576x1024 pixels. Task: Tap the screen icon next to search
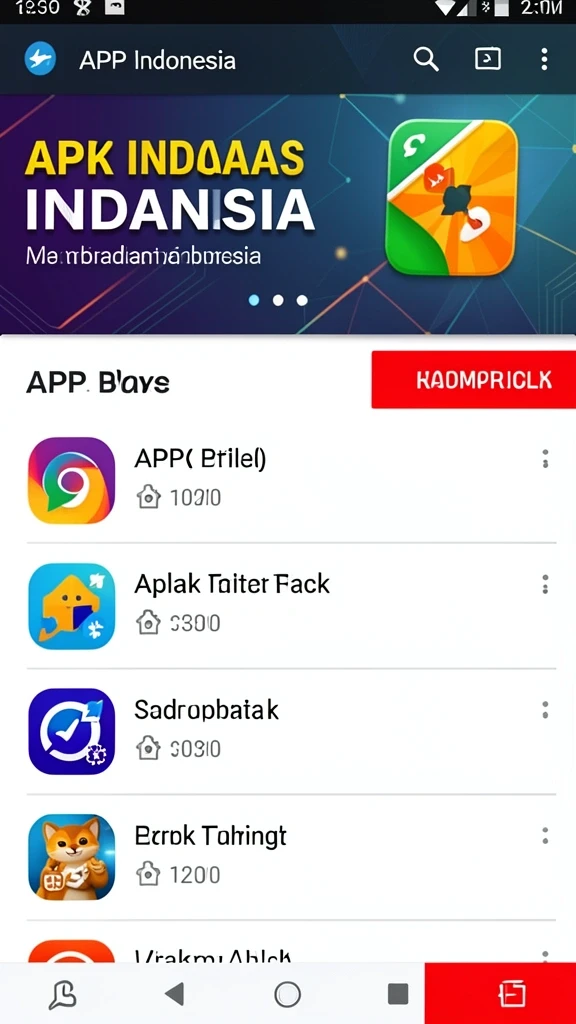487,59
